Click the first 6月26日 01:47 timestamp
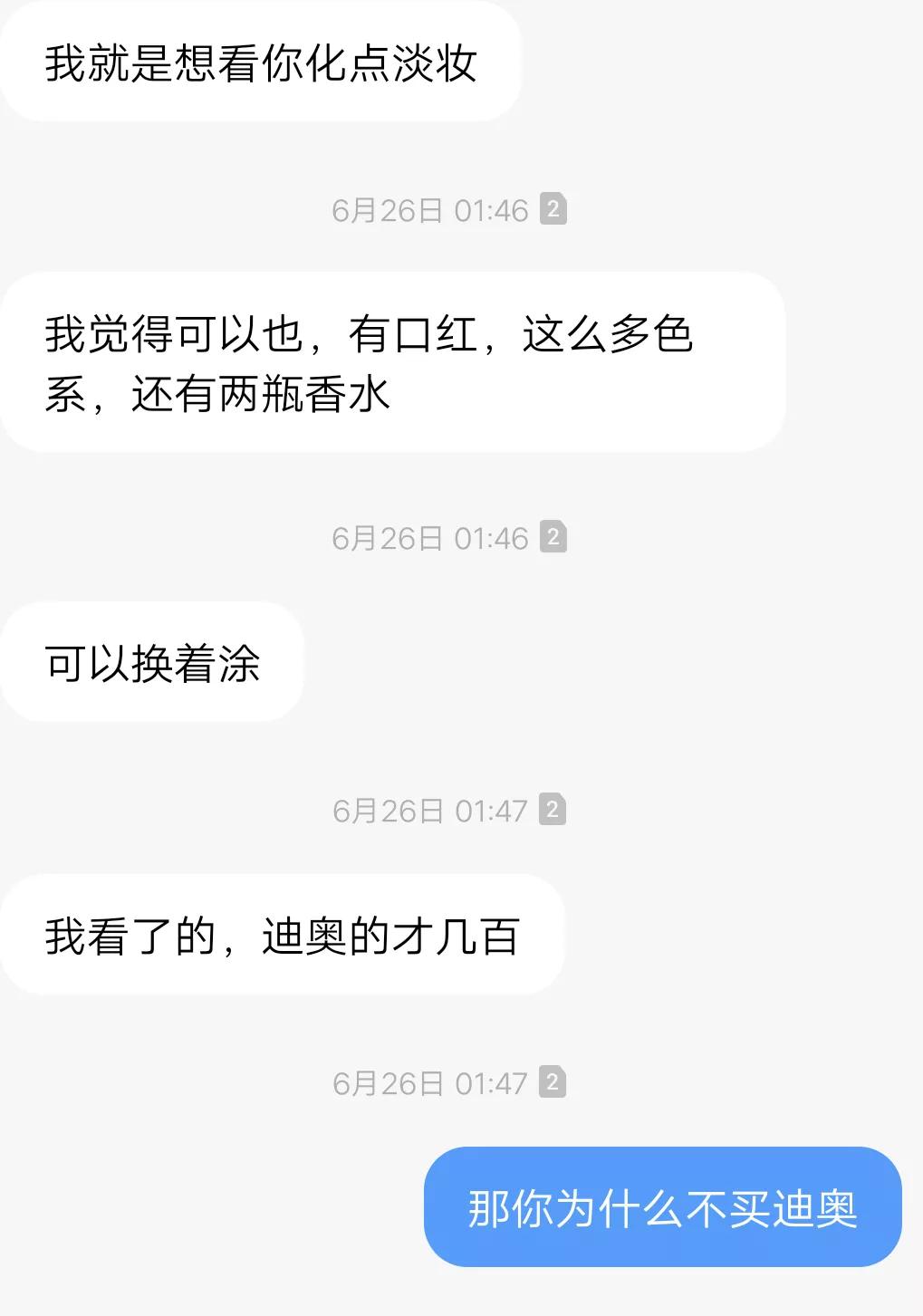923x1316 pixels. (x=430, y=811)
